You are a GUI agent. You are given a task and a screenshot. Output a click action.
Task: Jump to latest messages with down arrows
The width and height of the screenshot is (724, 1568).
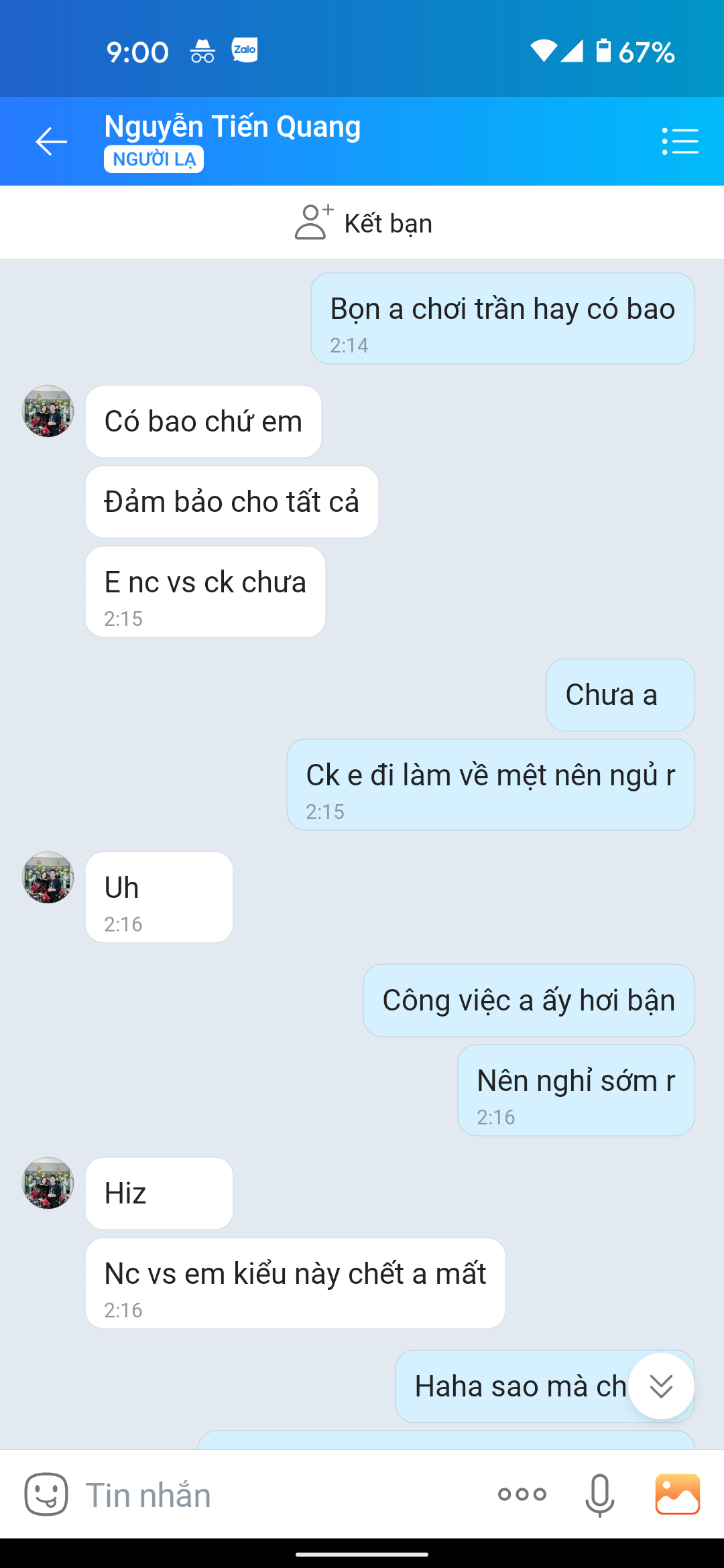661,1386
